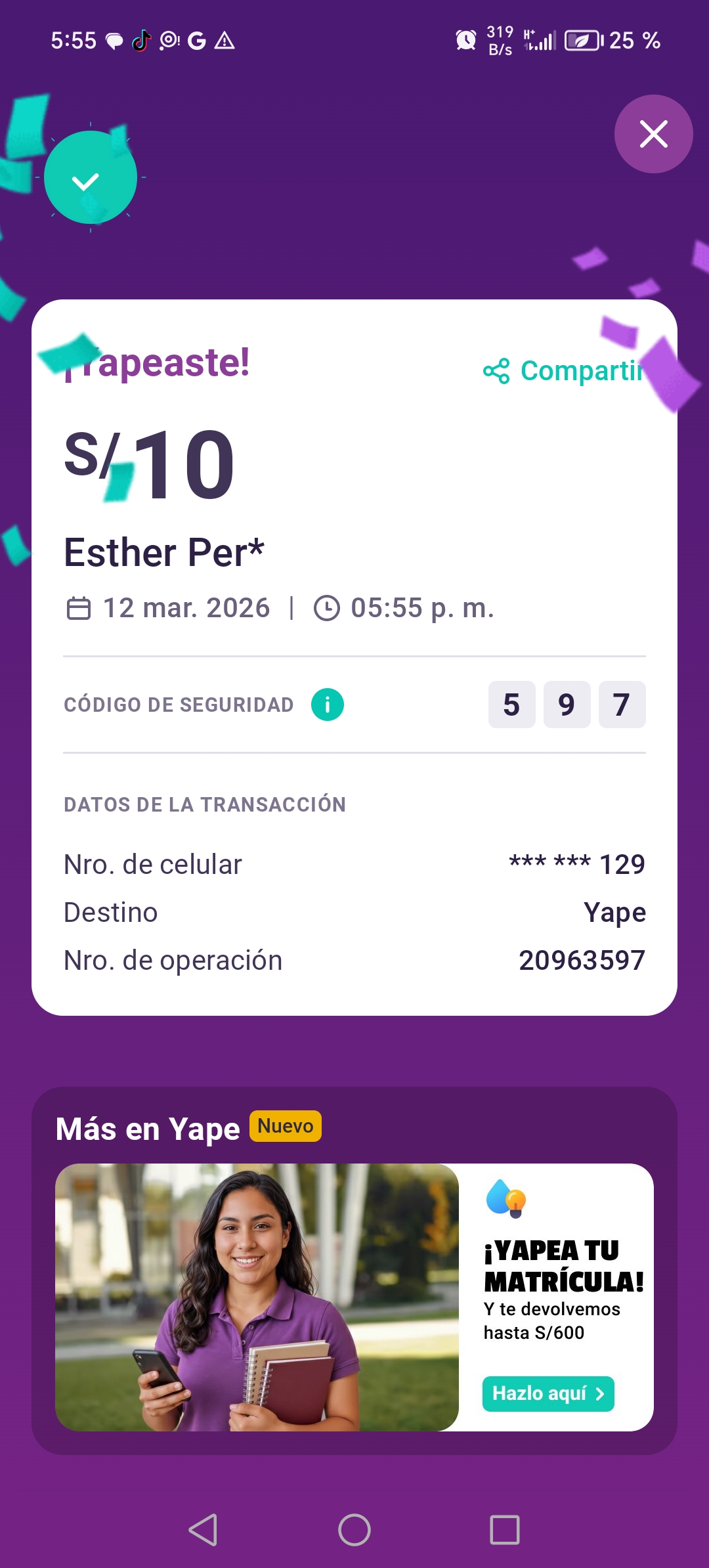This screenshot has width=709, height=1568.
Task: Share the payment receipt via Compartir
Action: click(563, 371)
